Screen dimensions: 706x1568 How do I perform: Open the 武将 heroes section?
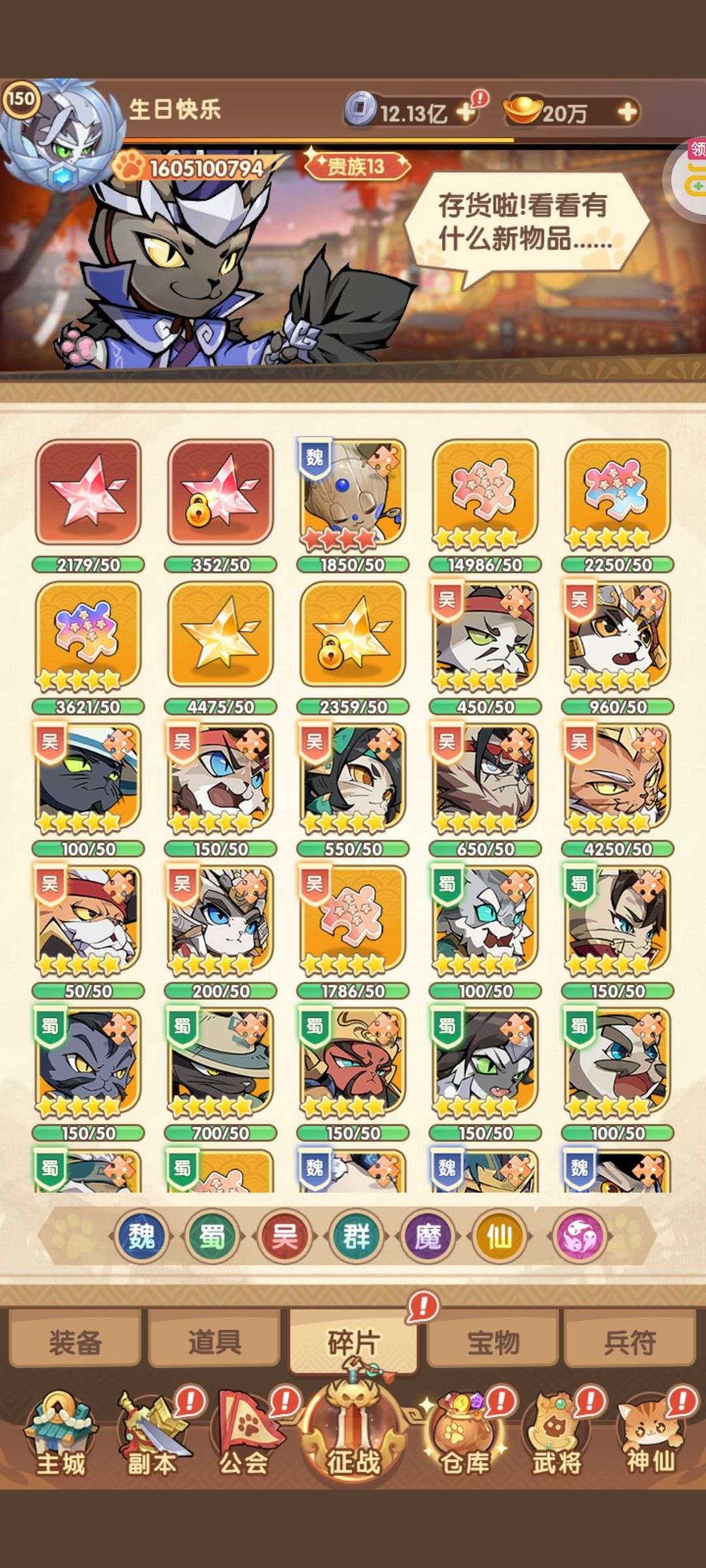pos(558,1432)
